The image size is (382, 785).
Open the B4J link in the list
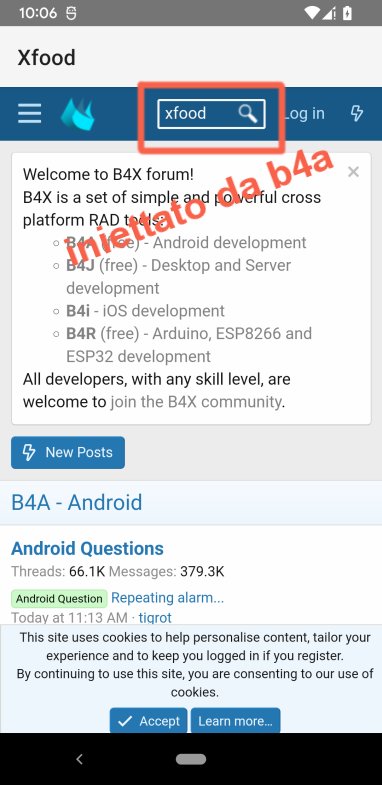81,265
